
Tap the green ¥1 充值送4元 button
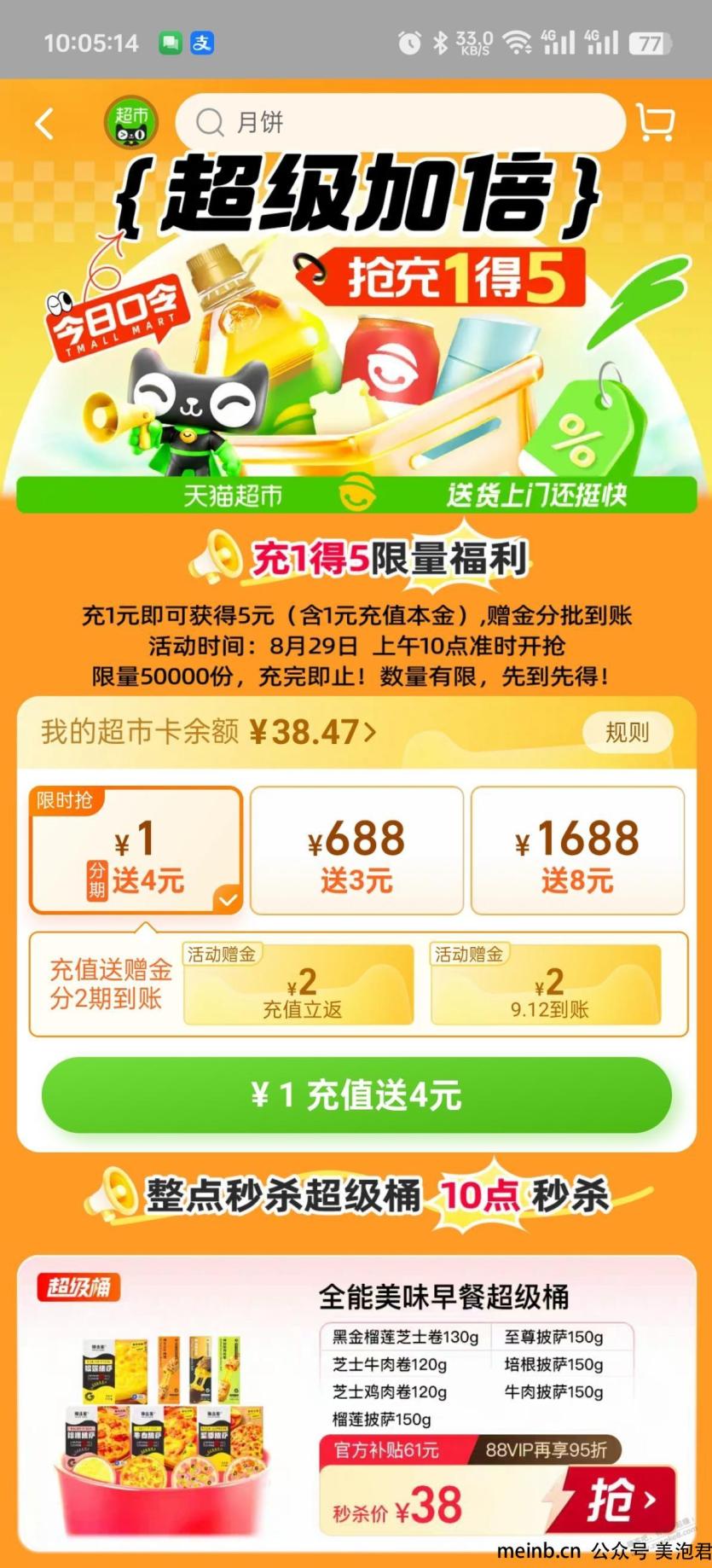click(x=356, y=1095)
